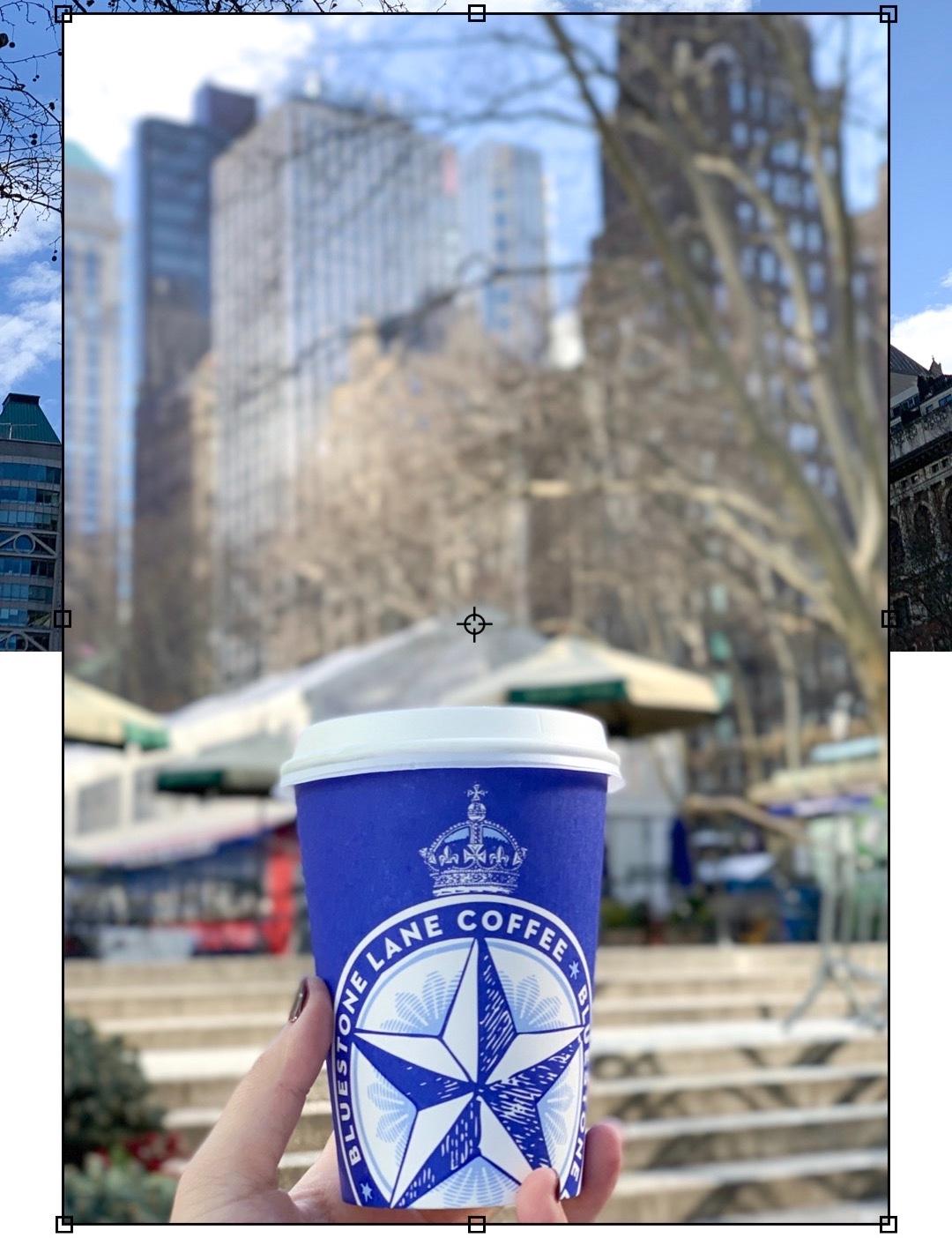
Task: Select the top-left corner transform handle
Action: pyautogui.click(x=63, y=14)
